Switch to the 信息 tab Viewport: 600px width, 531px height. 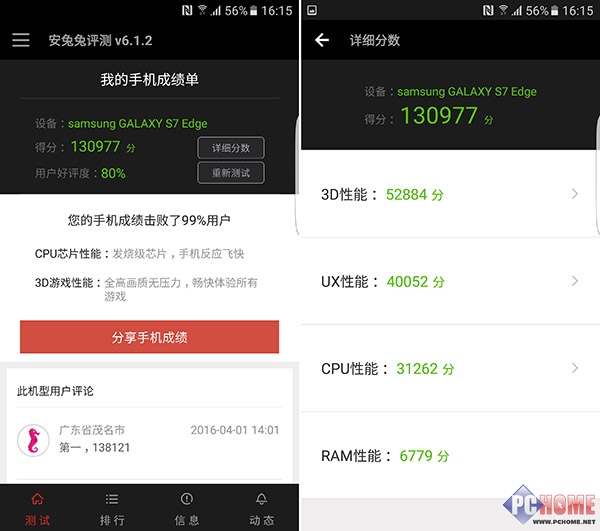point(187,509)
